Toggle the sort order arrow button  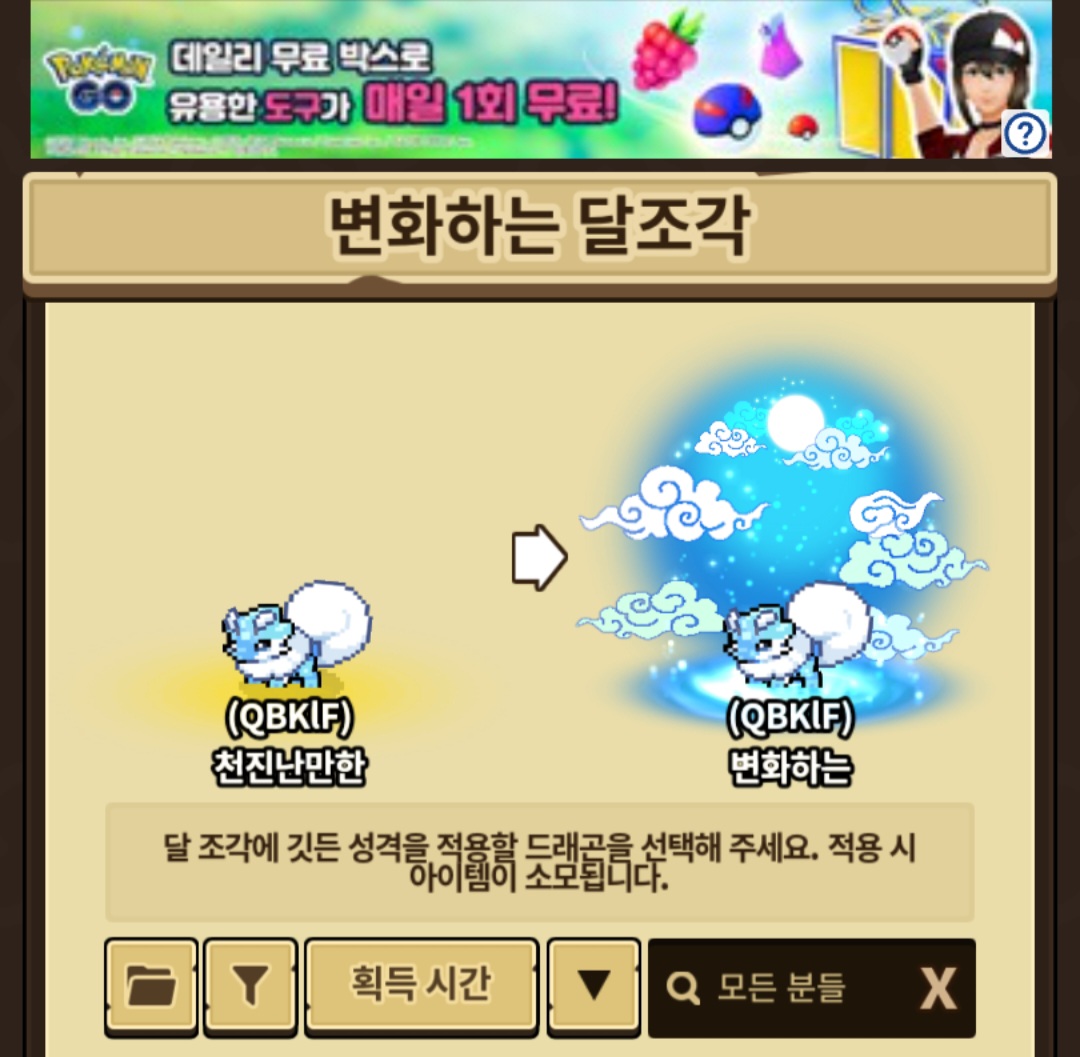point(594,987)
